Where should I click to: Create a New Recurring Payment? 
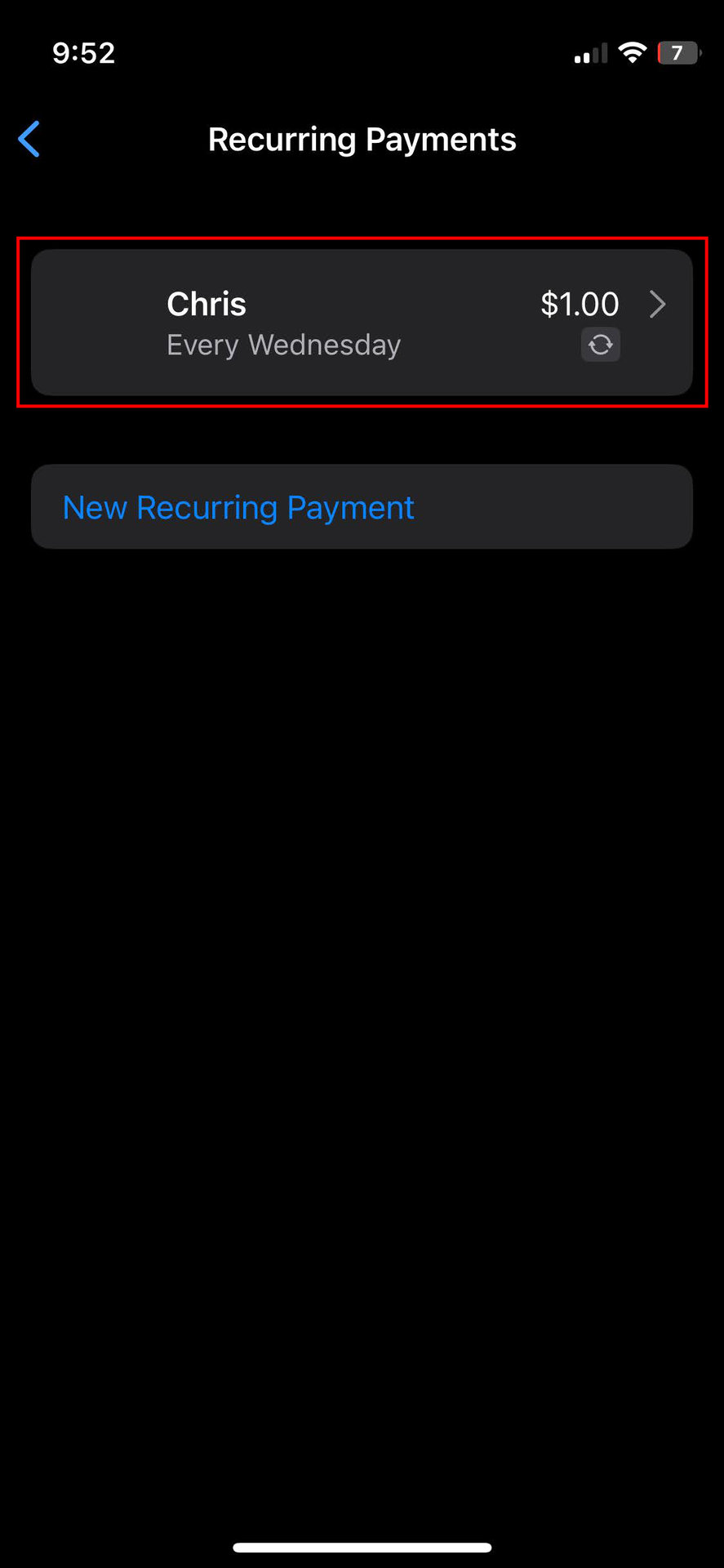click(x=238, y=507)
